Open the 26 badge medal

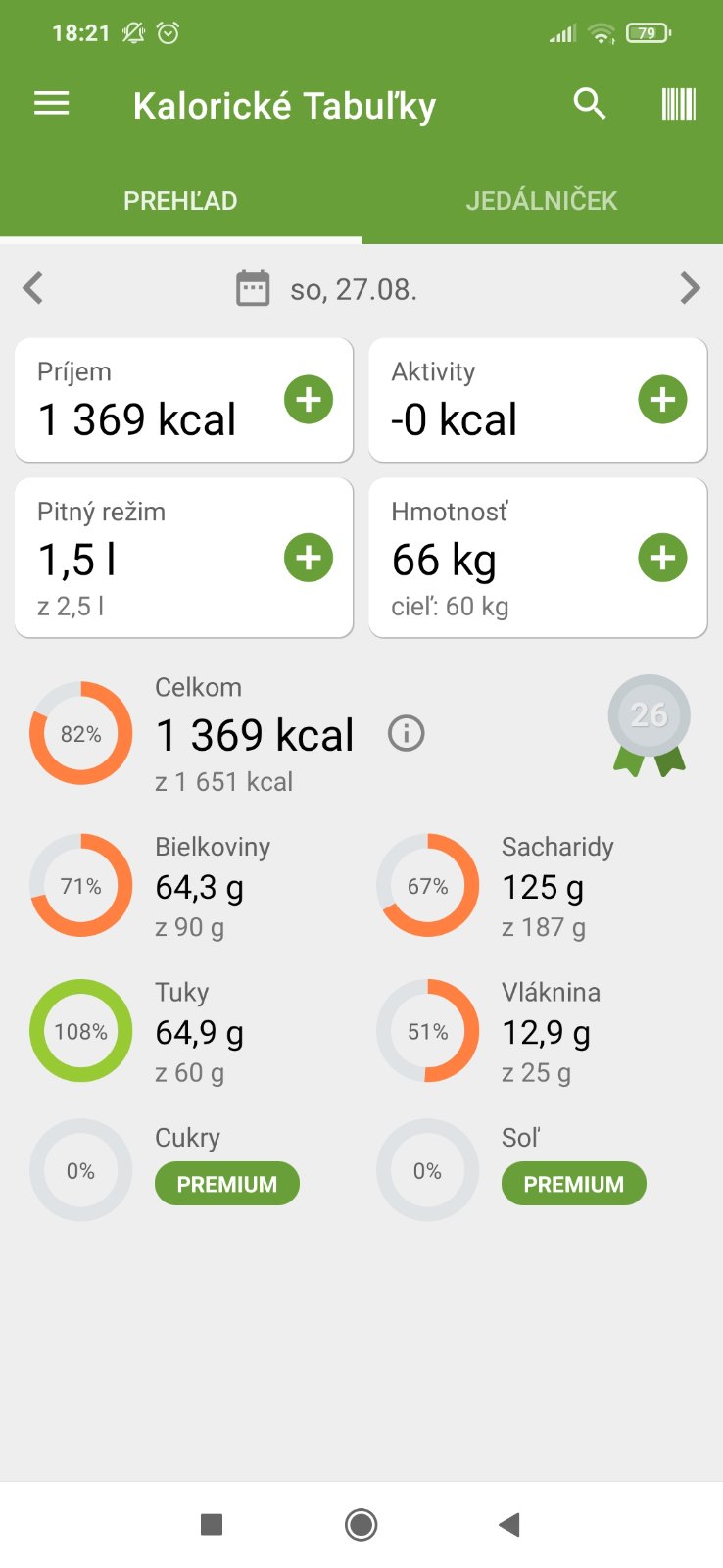[649, 723]
